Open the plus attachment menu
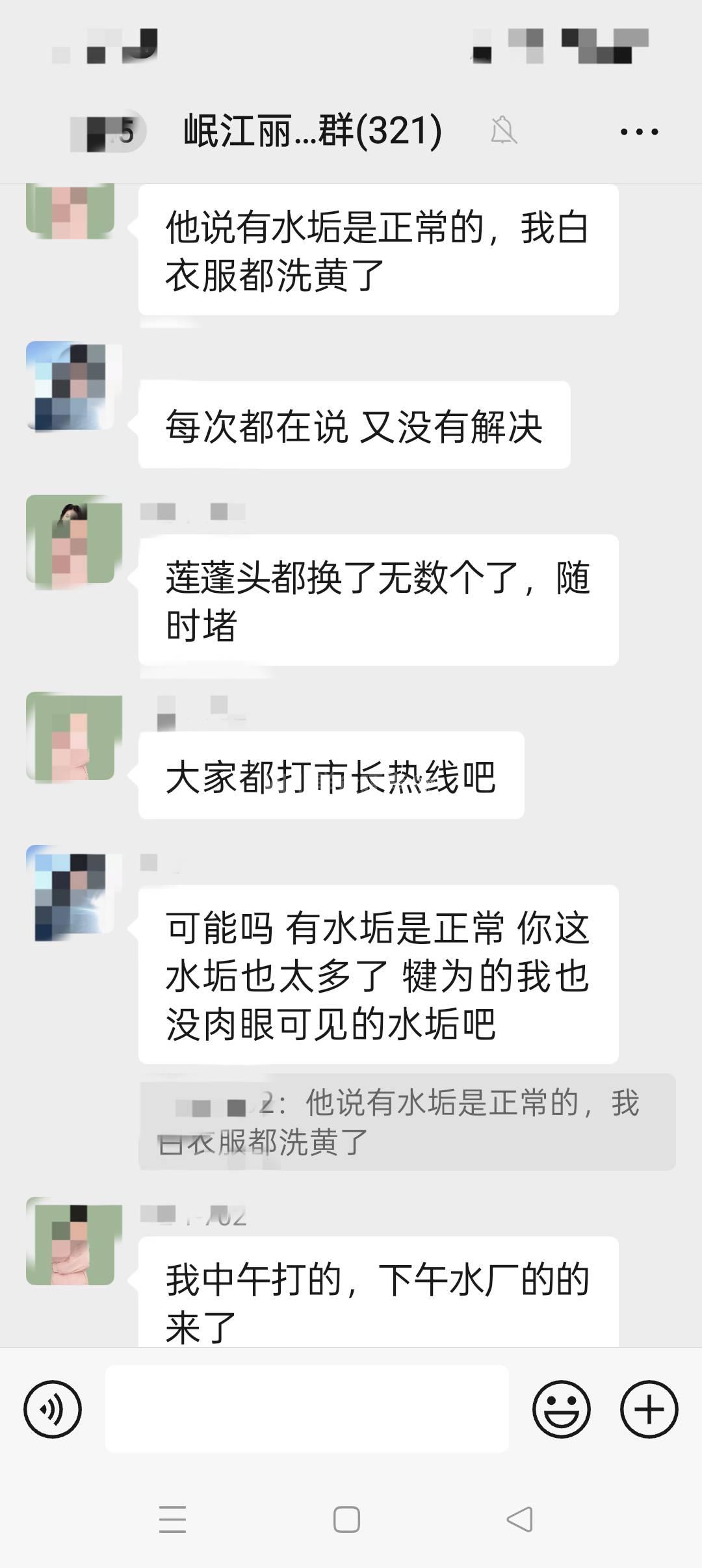This screenshot has height=1568, width=702. click(649, 1409)
